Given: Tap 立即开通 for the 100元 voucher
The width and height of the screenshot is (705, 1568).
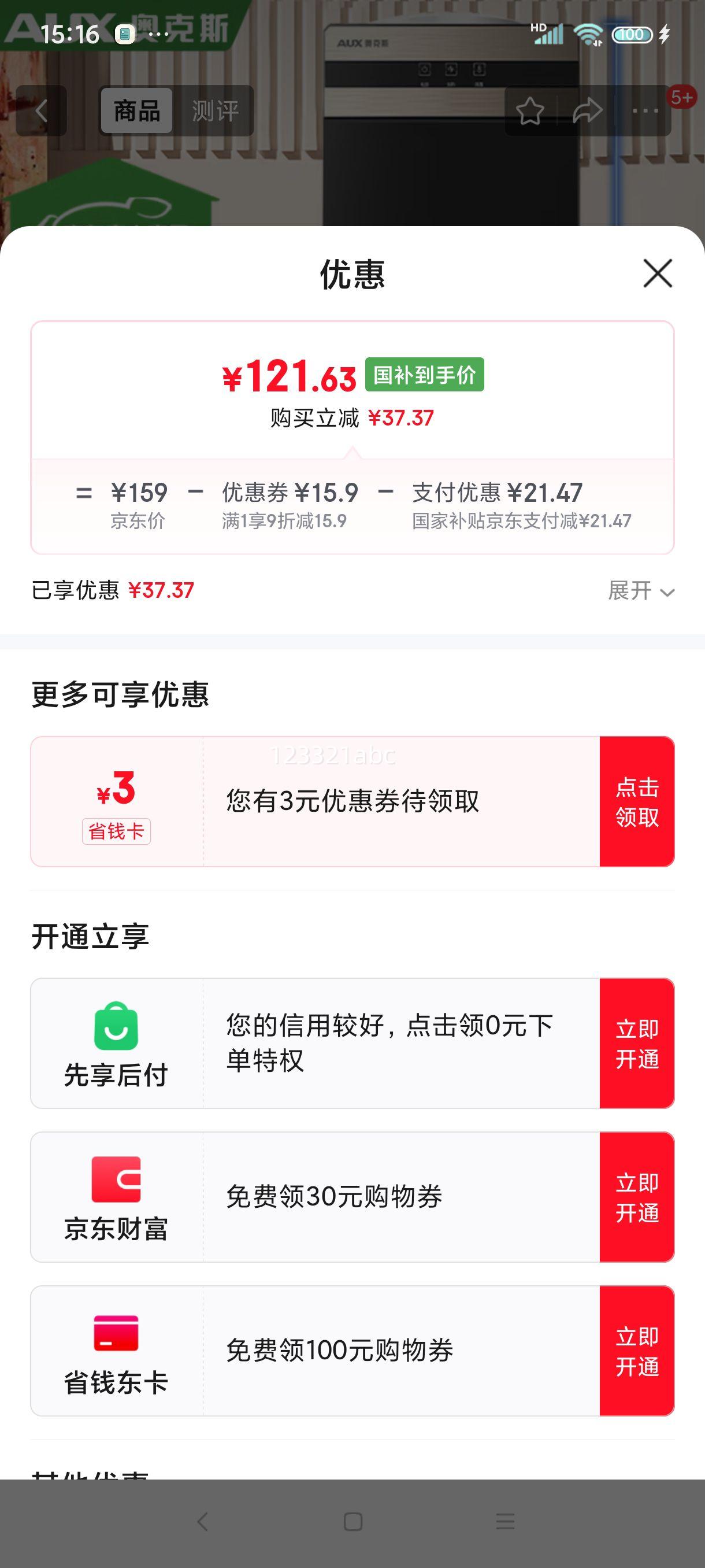Looking at the screenshot, I should tap(636, 1352).
